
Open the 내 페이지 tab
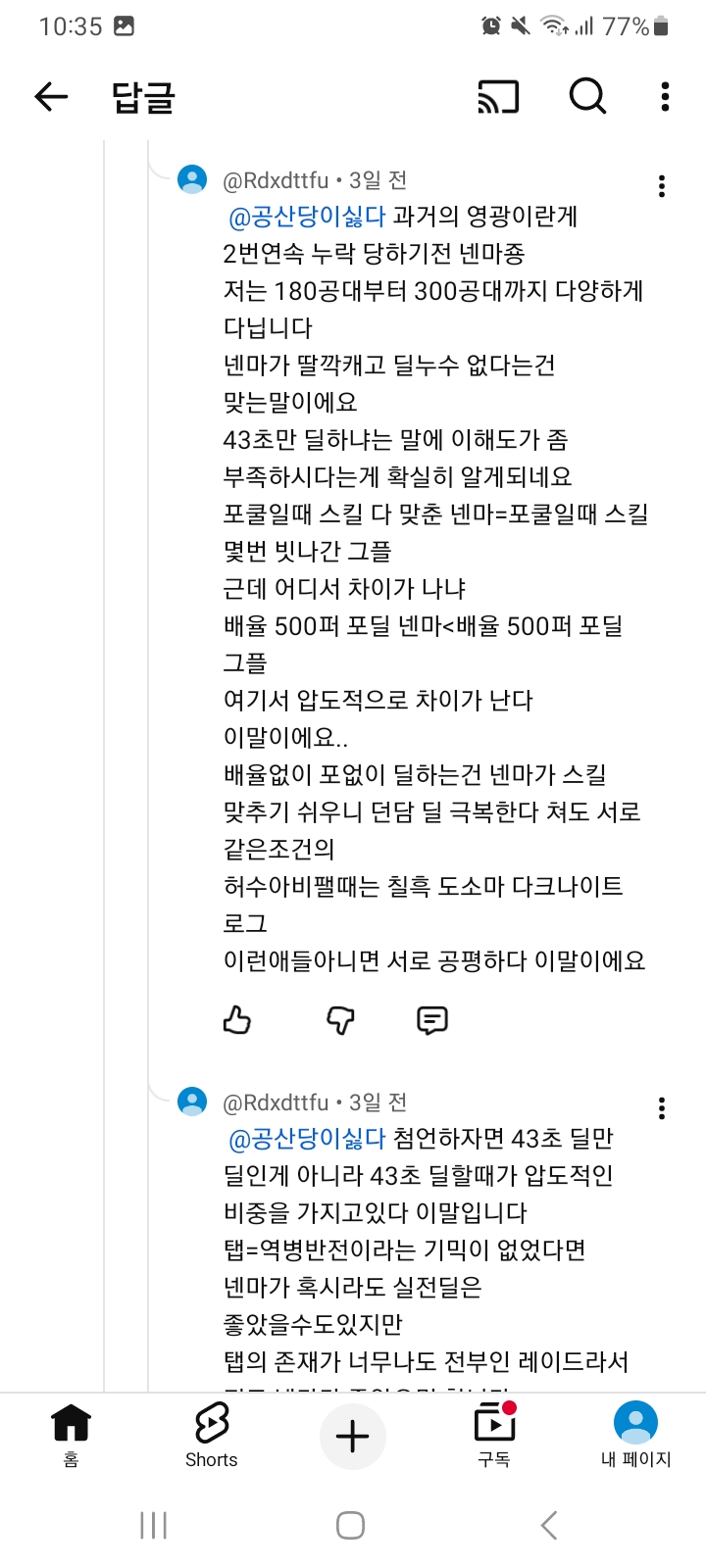tap(635, 1435)
